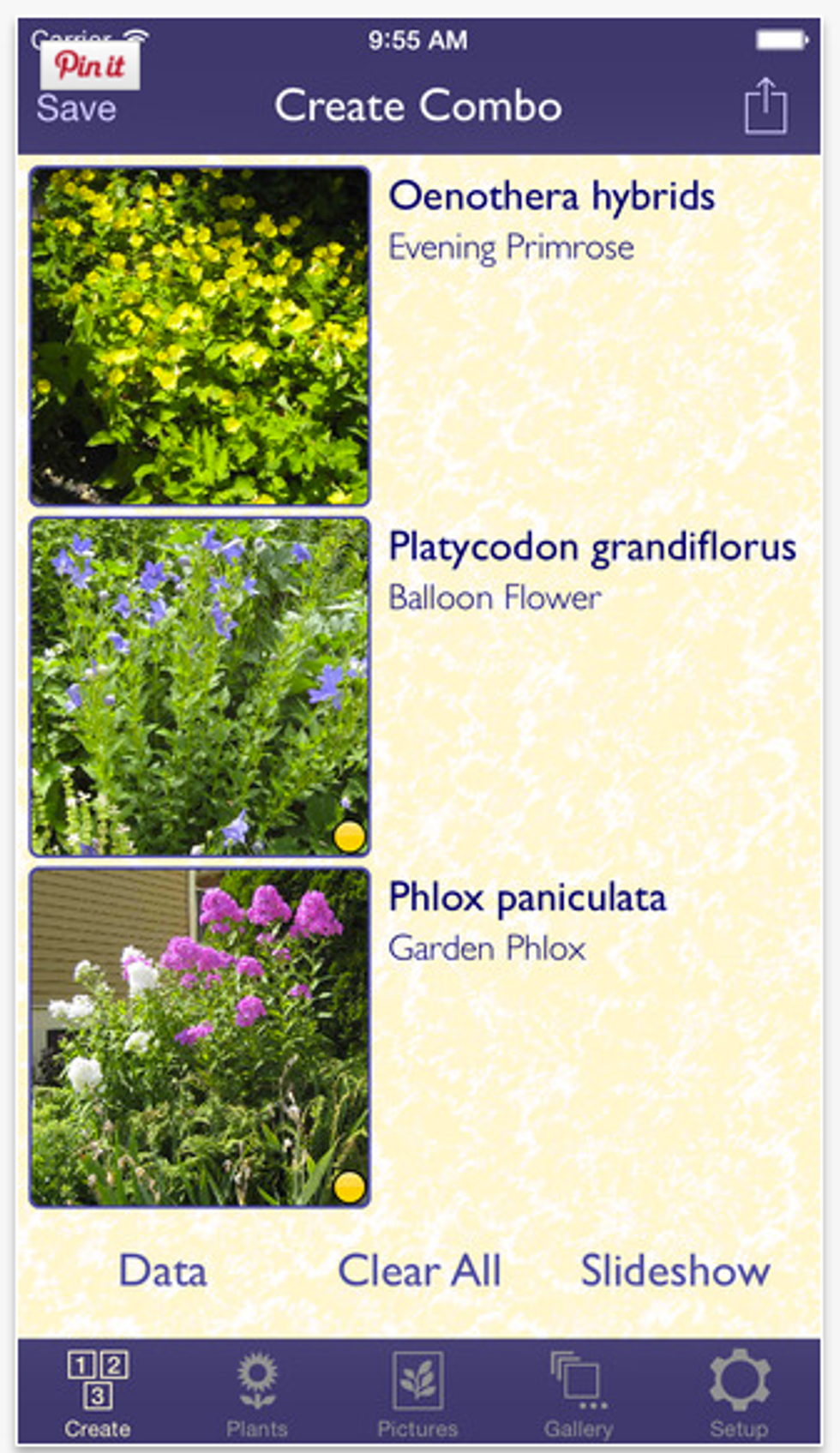This screenshot has width=840, height=1453.
Task: Clear All plants from the combo
Action: [419, 1270]
